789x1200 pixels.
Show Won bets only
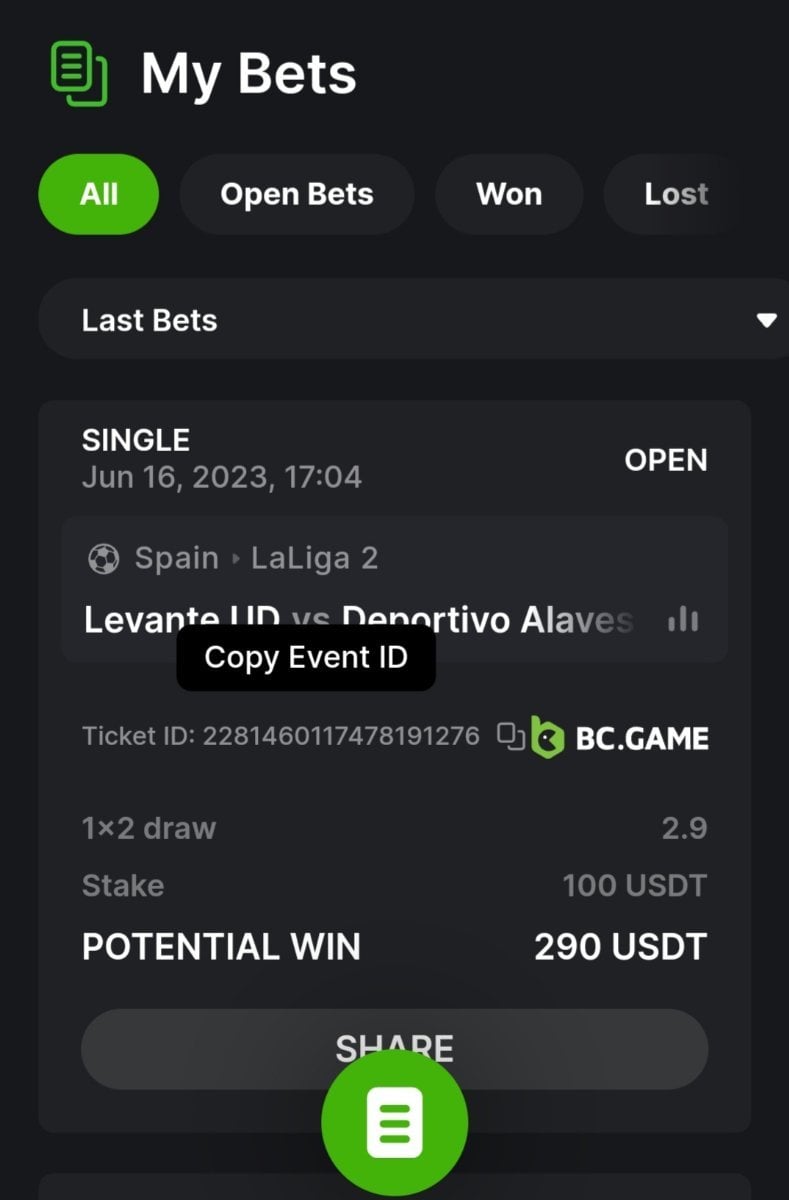pyautogui.click(x=509, y=194)
